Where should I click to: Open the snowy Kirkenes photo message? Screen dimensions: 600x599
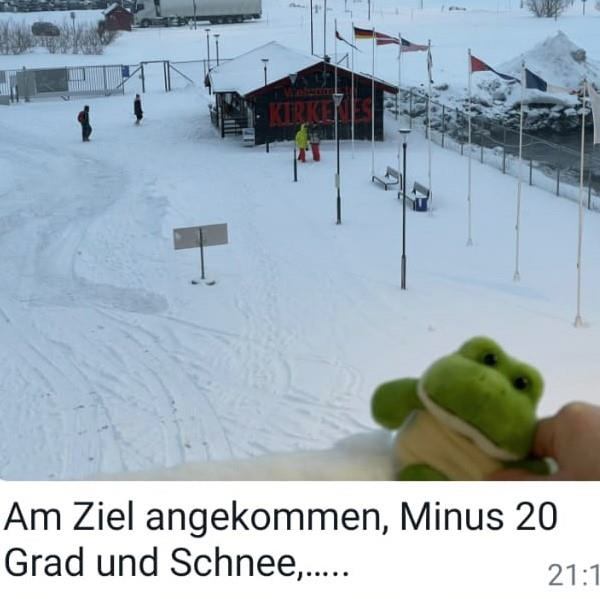[x=300, y=240]
